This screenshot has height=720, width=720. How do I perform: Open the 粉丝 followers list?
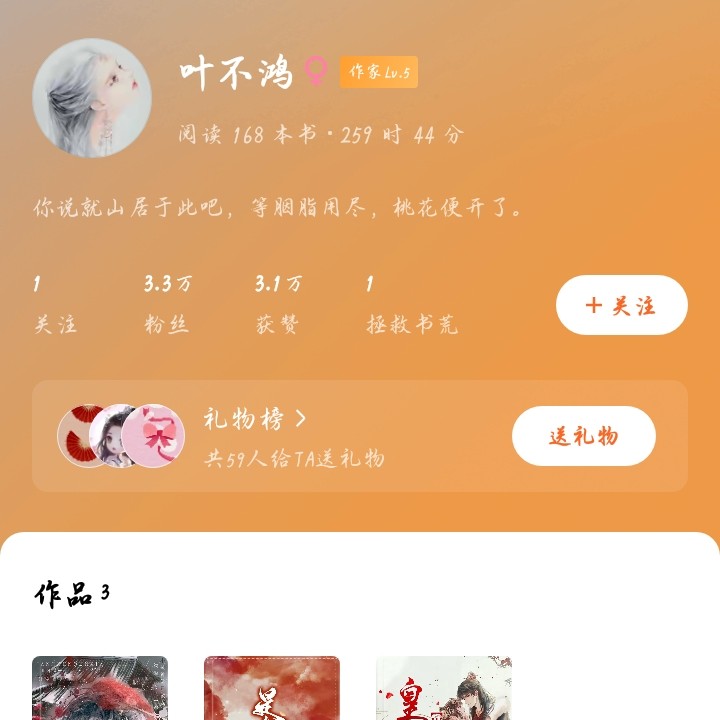(167, 305)
